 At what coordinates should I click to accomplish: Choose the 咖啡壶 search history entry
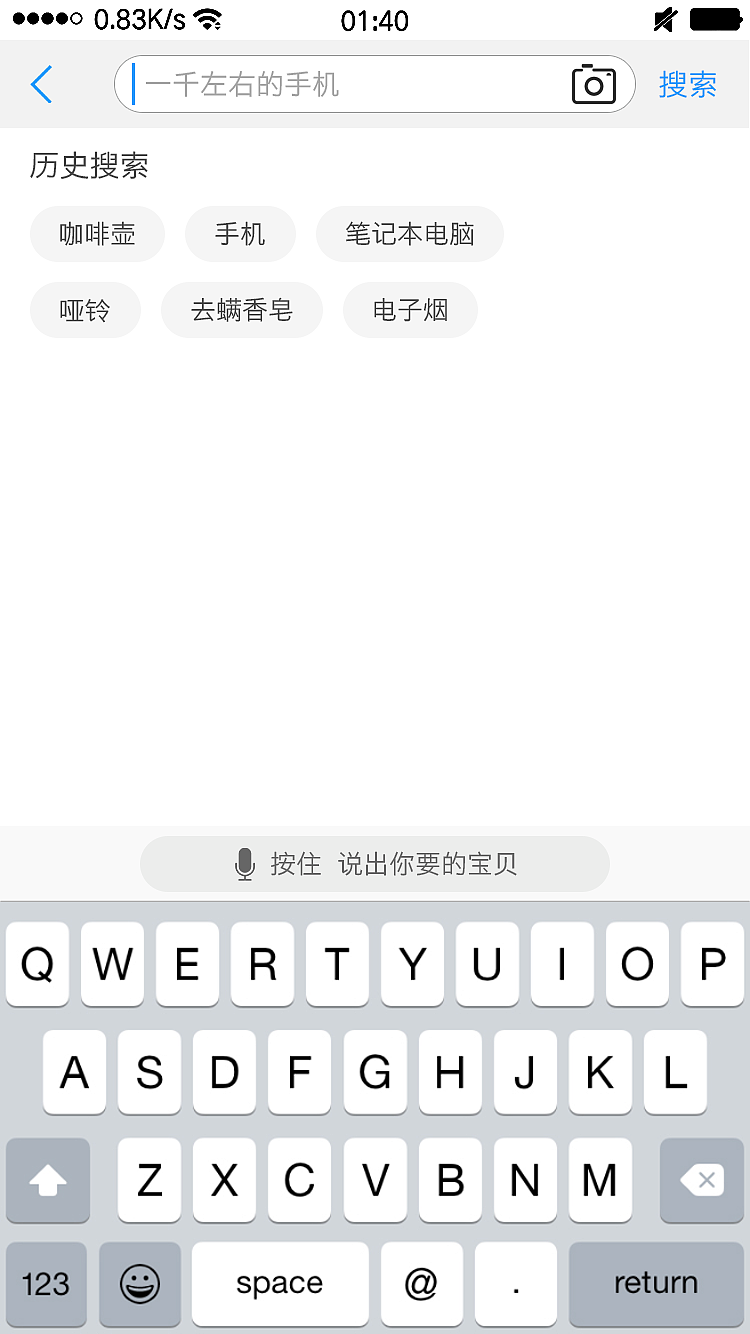click(97, 233)
